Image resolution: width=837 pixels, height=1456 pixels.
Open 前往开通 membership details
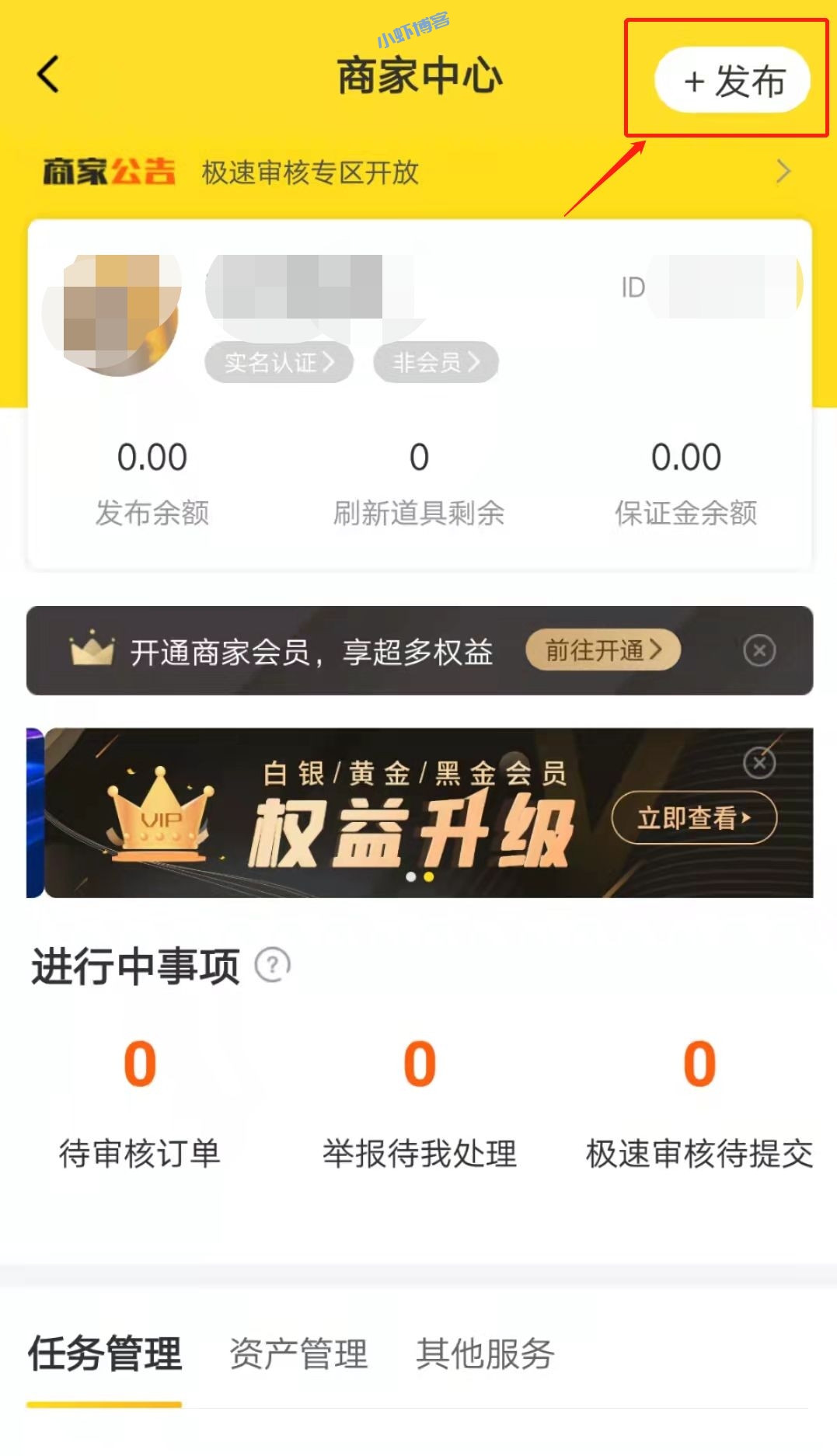point(602,651)
